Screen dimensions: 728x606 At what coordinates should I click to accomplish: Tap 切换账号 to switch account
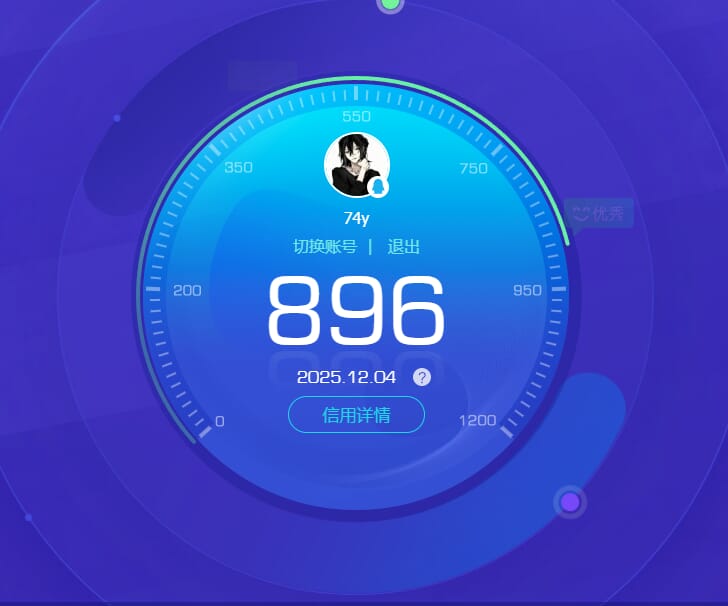tap(324, 247)
